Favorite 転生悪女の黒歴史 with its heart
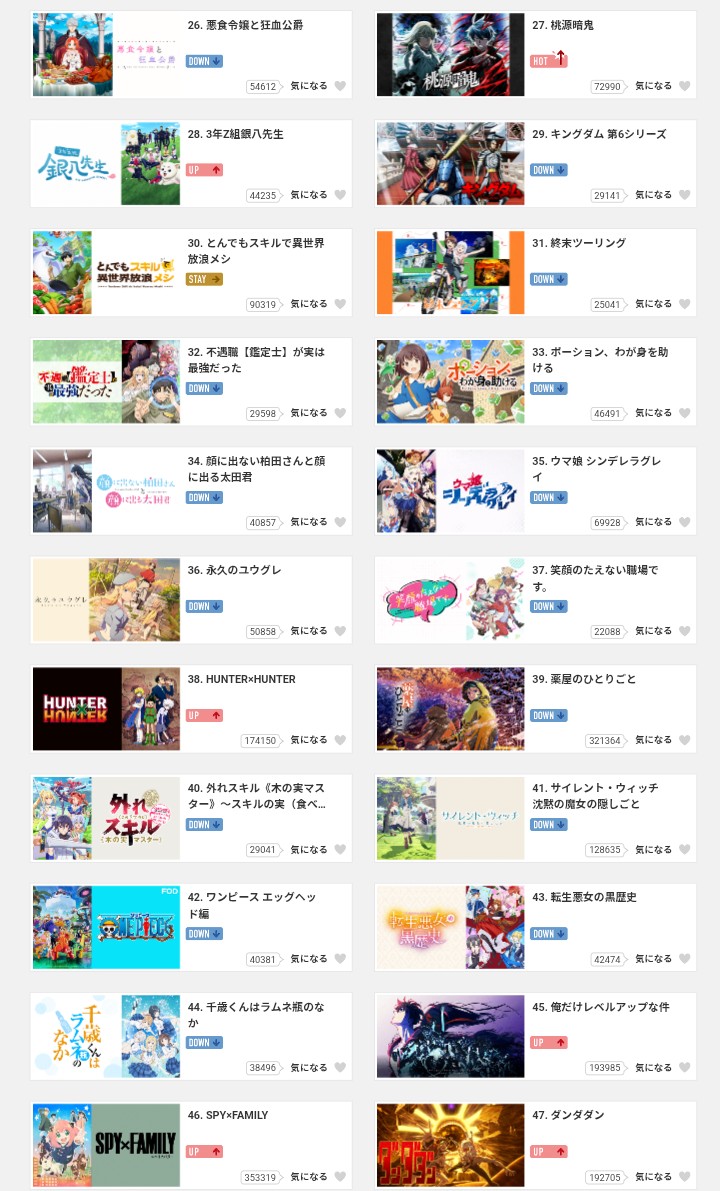 (x=684, y=959)
